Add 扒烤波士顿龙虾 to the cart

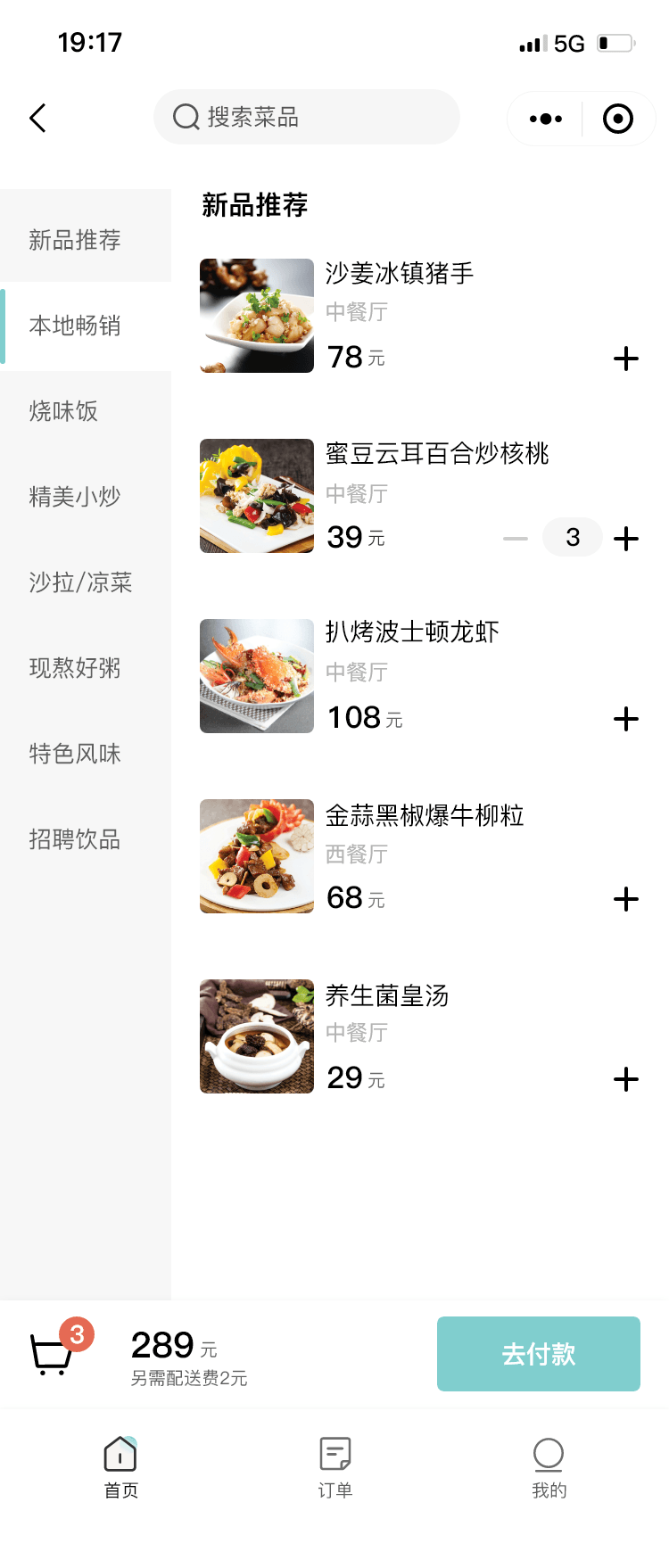point(626,719)
